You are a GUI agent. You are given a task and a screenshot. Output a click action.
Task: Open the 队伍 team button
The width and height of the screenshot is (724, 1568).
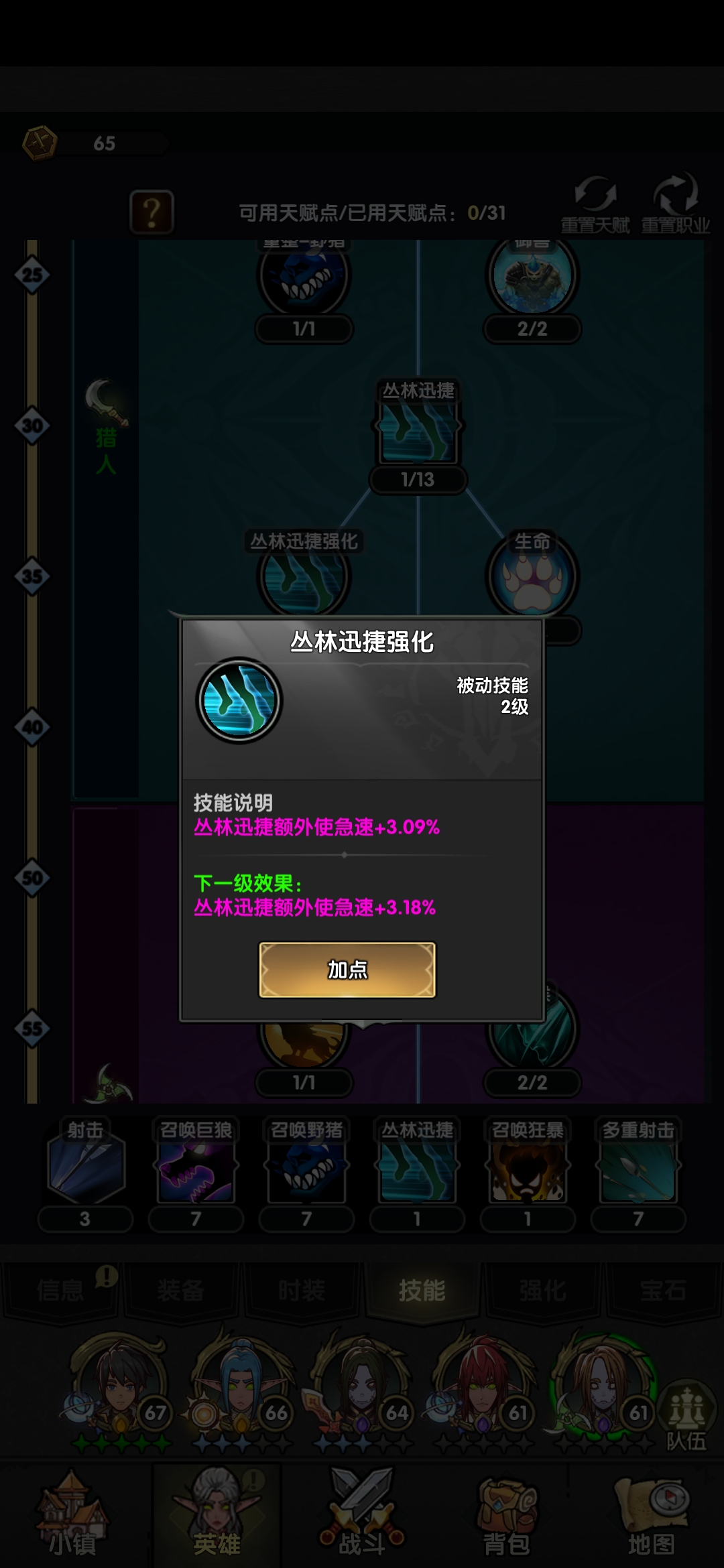pos(686,1417)
